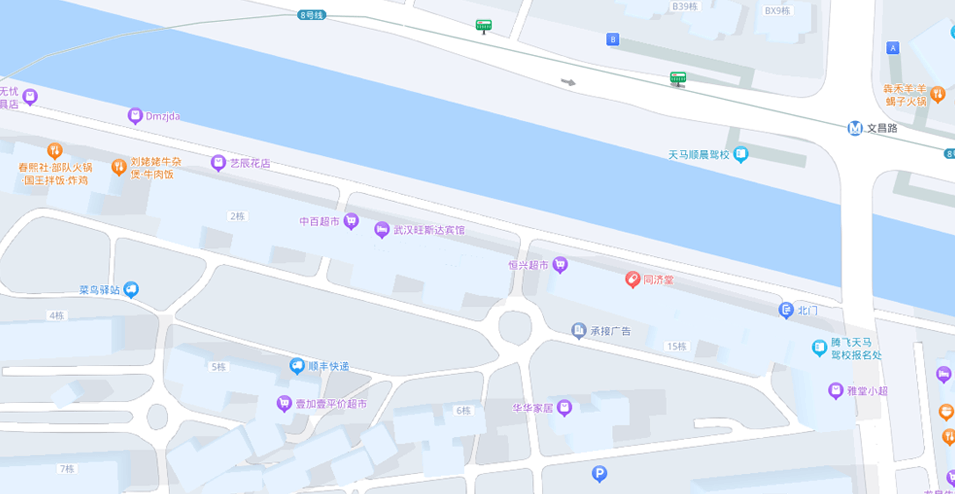The height and width of the screenshot is (494, 955).
Task: Open the 华华家居 store marker
Action: point(565,407)
